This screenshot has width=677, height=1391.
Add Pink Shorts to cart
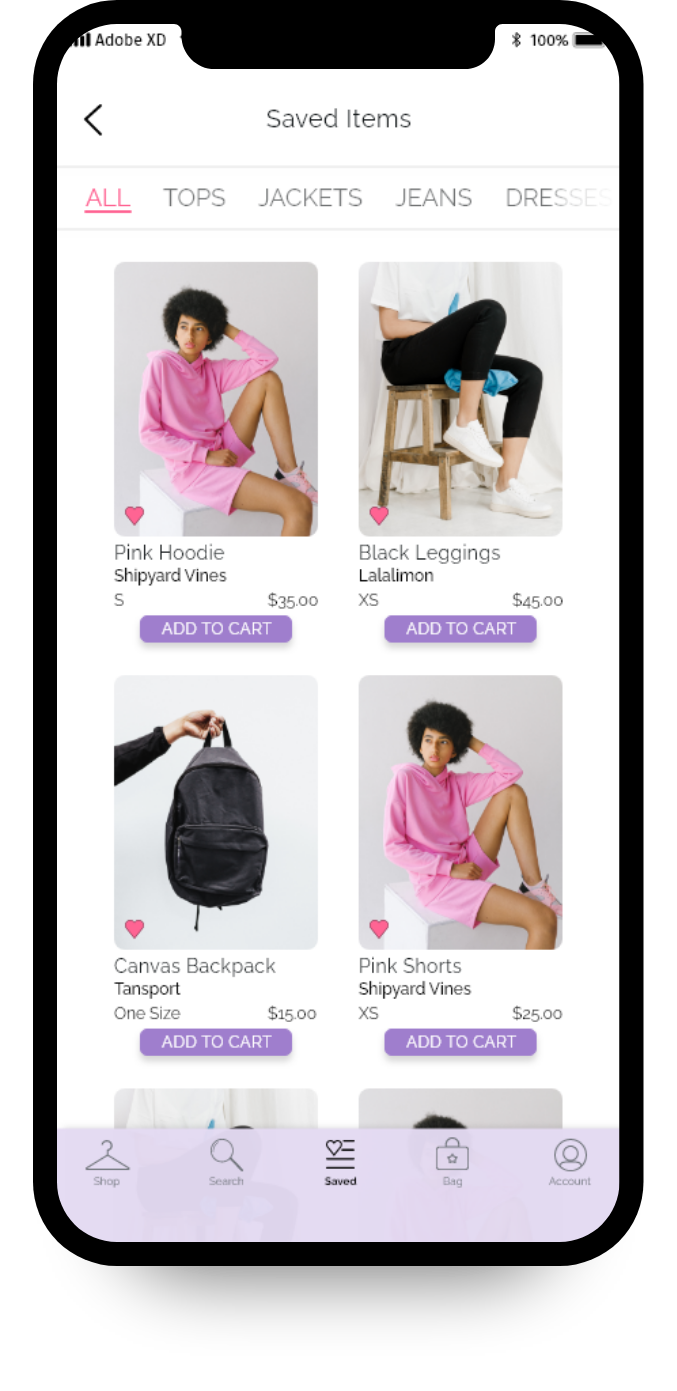pos(461,1042)
